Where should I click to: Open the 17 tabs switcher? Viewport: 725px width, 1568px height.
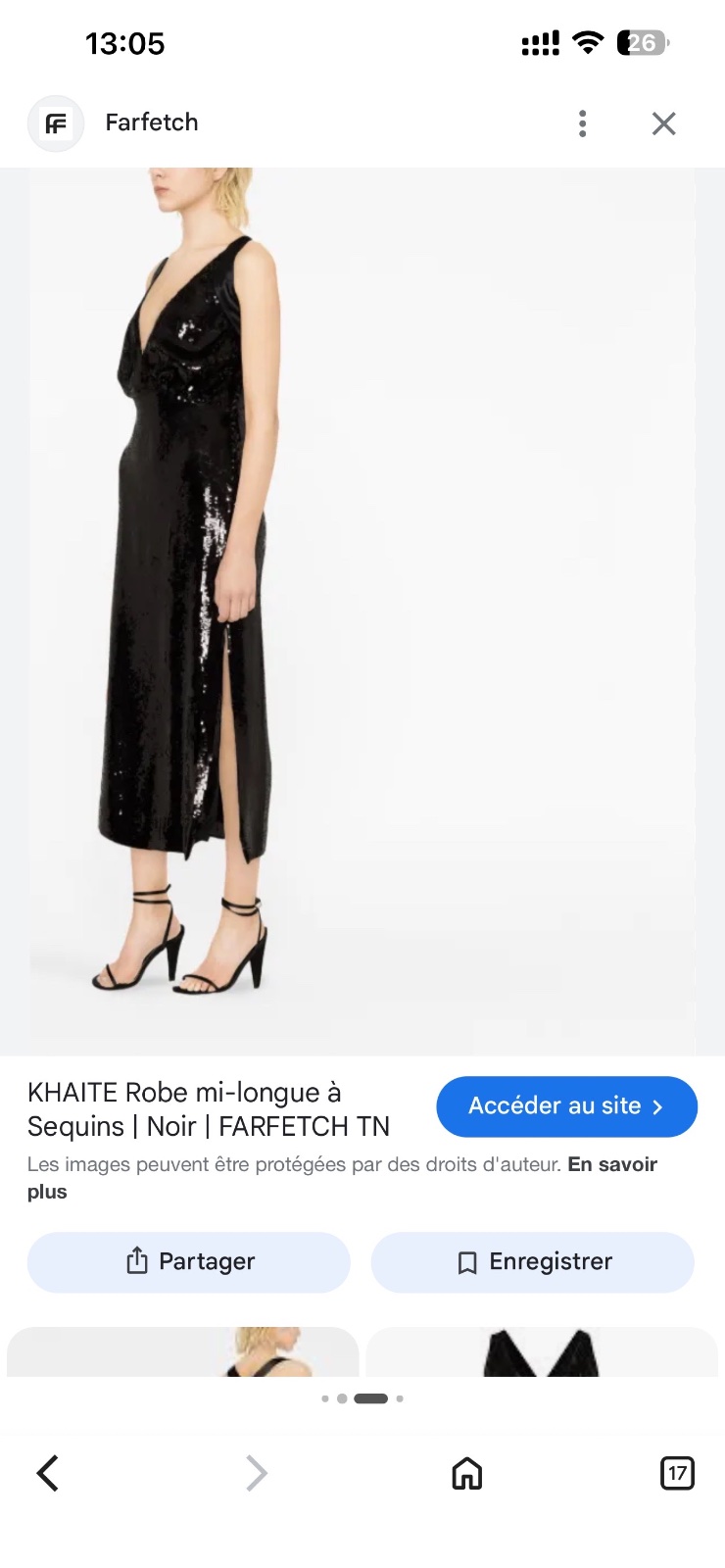[x=677, y=1473]
